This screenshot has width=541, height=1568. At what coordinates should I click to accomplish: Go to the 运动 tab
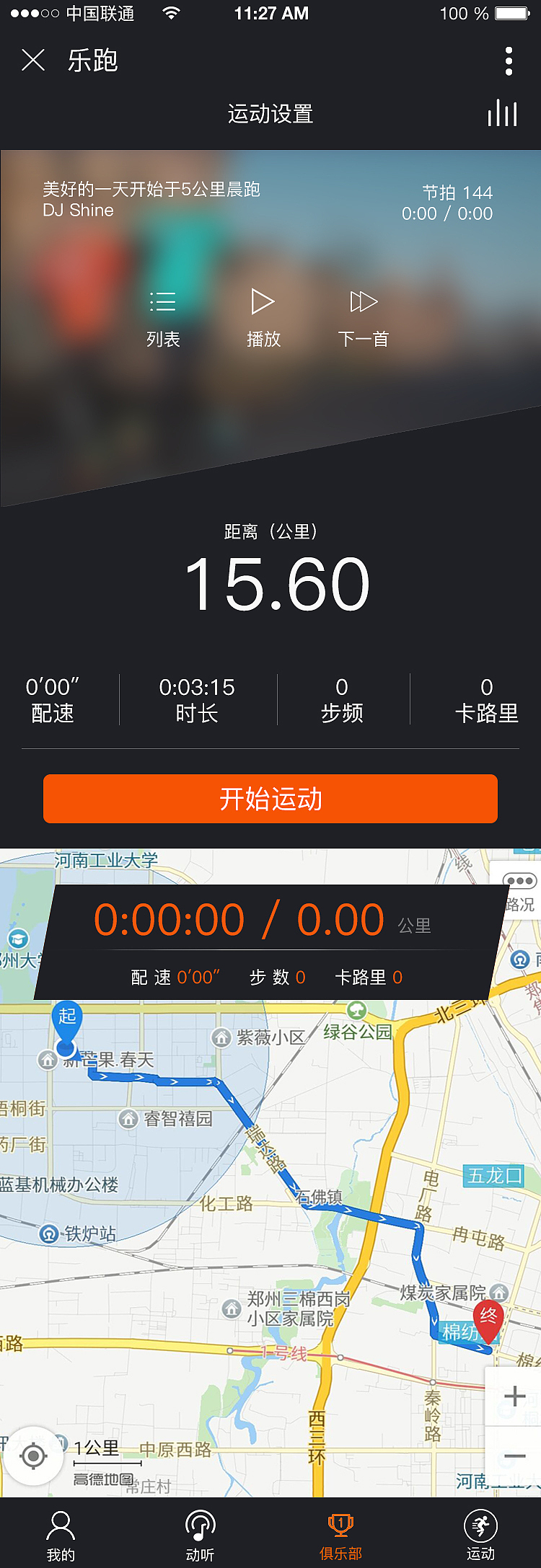(480, 1534)
